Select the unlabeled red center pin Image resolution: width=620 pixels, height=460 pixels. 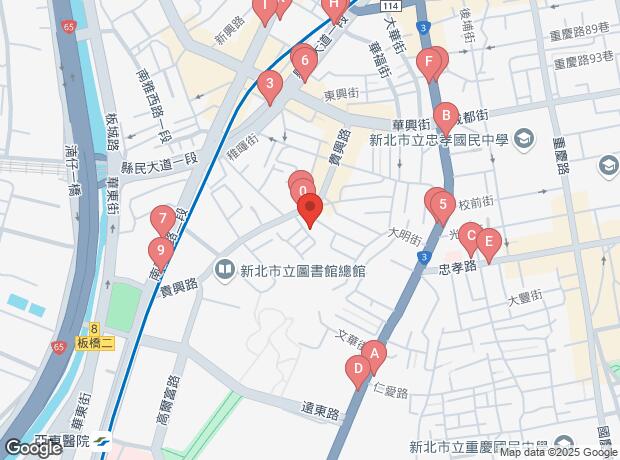tap(310, 209)
